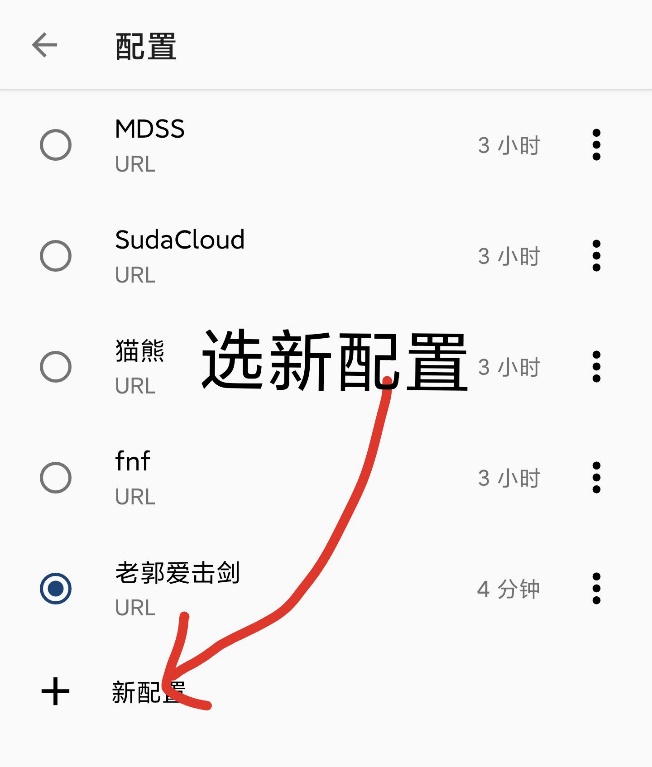Select the fnf profile radio button

56,478
